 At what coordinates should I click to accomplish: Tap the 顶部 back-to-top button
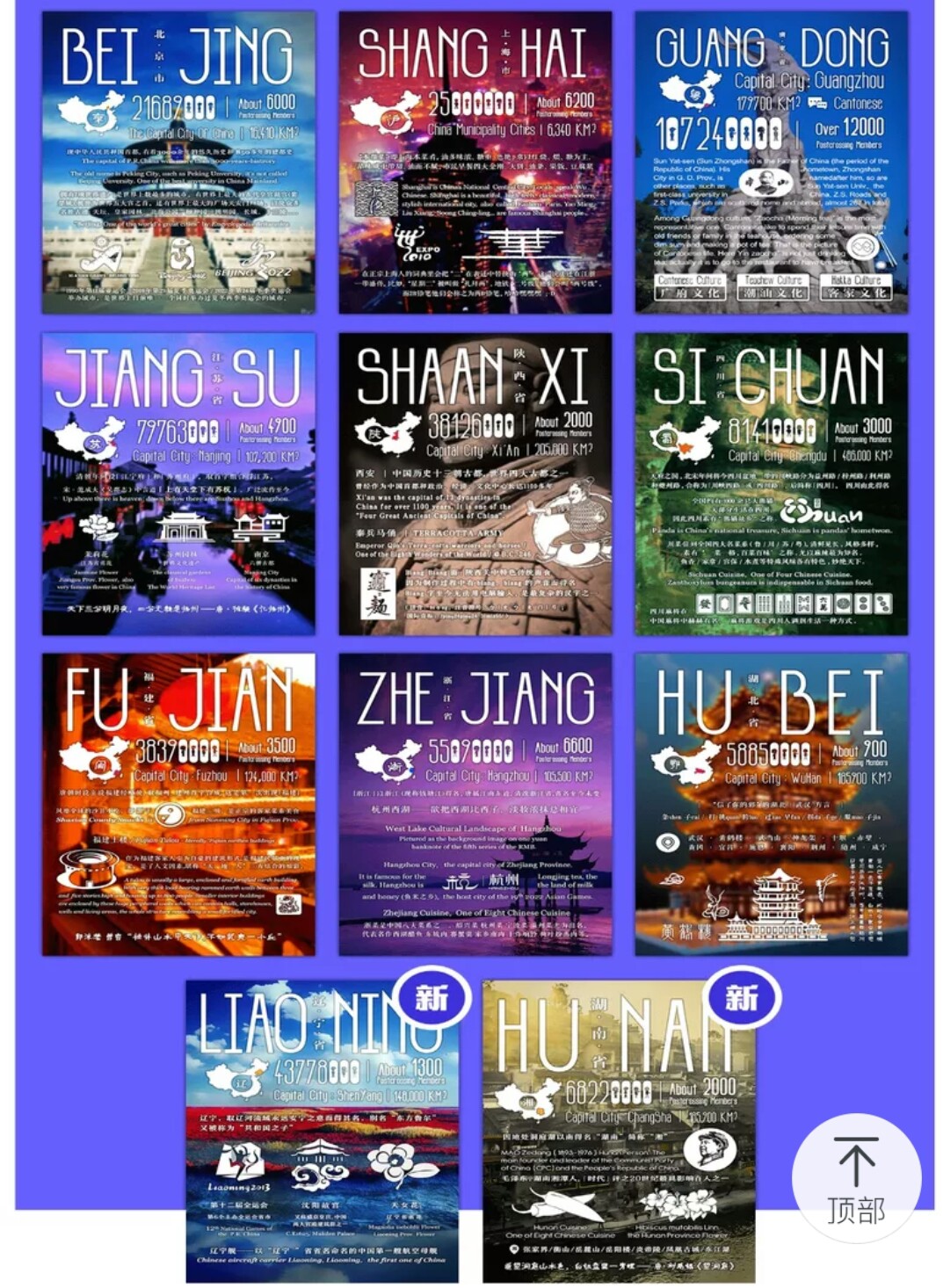point(855,1179)
